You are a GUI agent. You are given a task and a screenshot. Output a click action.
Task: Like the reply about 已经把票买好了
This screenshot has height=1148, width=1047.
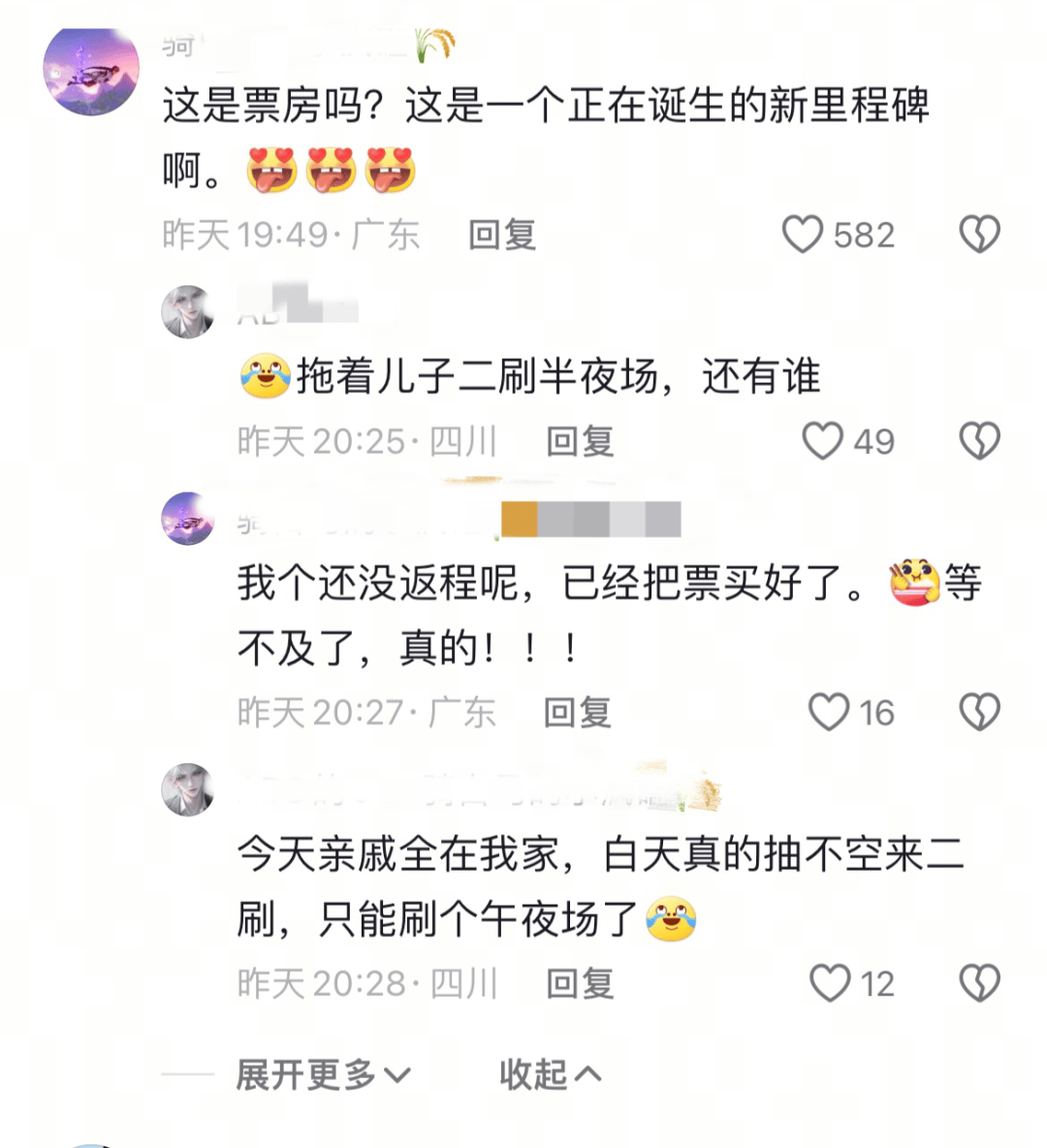(829, 713)
